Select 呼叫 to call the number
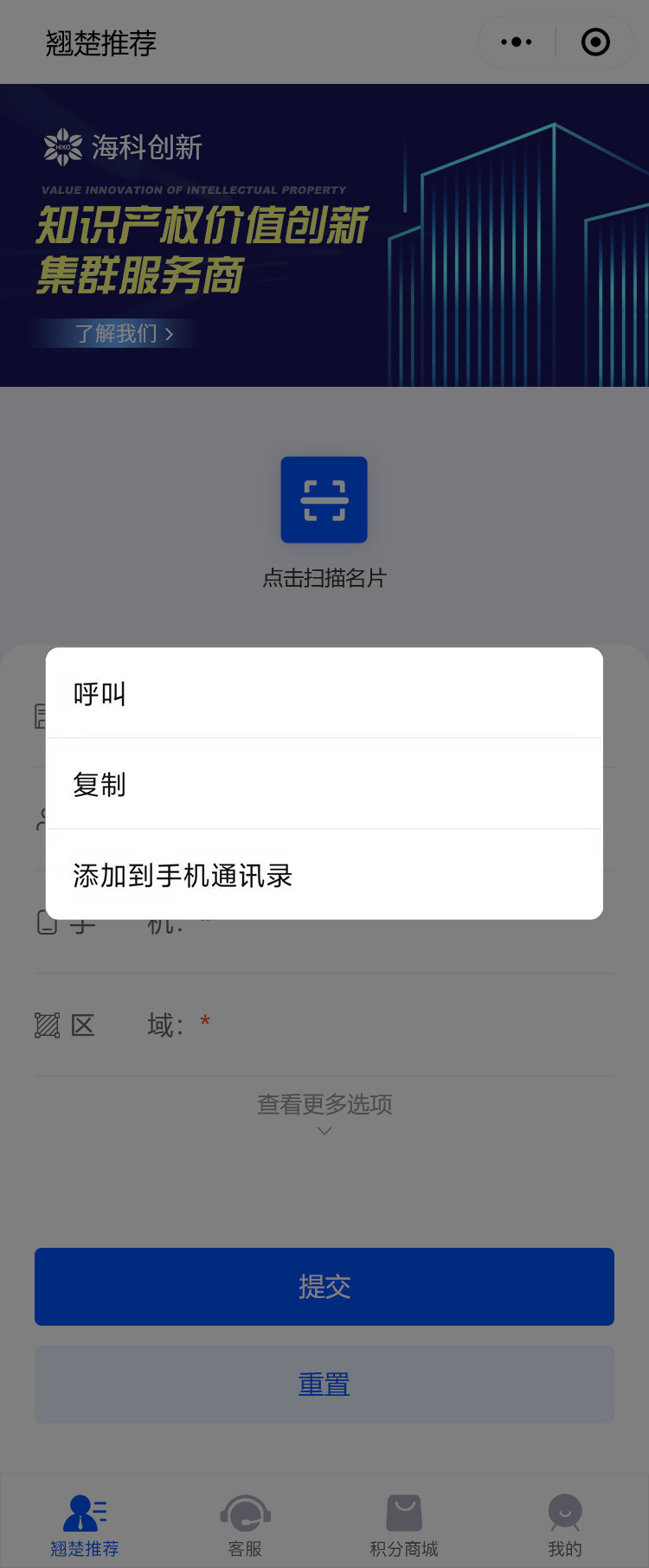 (324, 693)
